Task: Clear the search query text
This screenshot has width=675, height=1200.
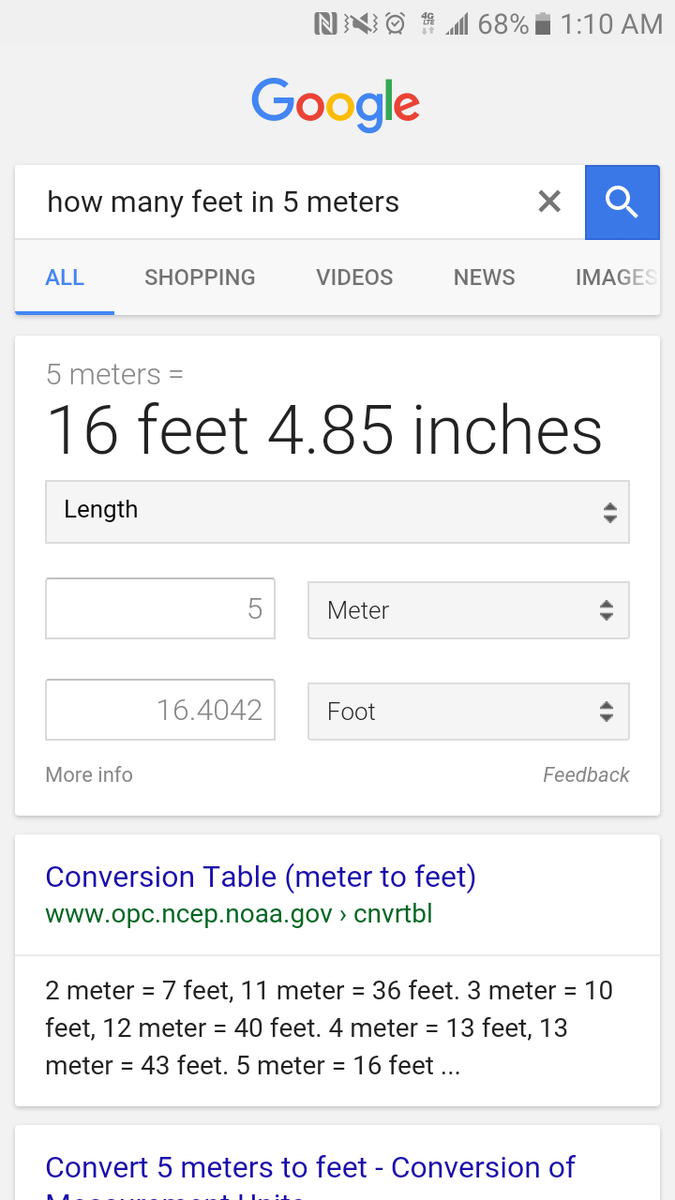Action: click(549, 202)
